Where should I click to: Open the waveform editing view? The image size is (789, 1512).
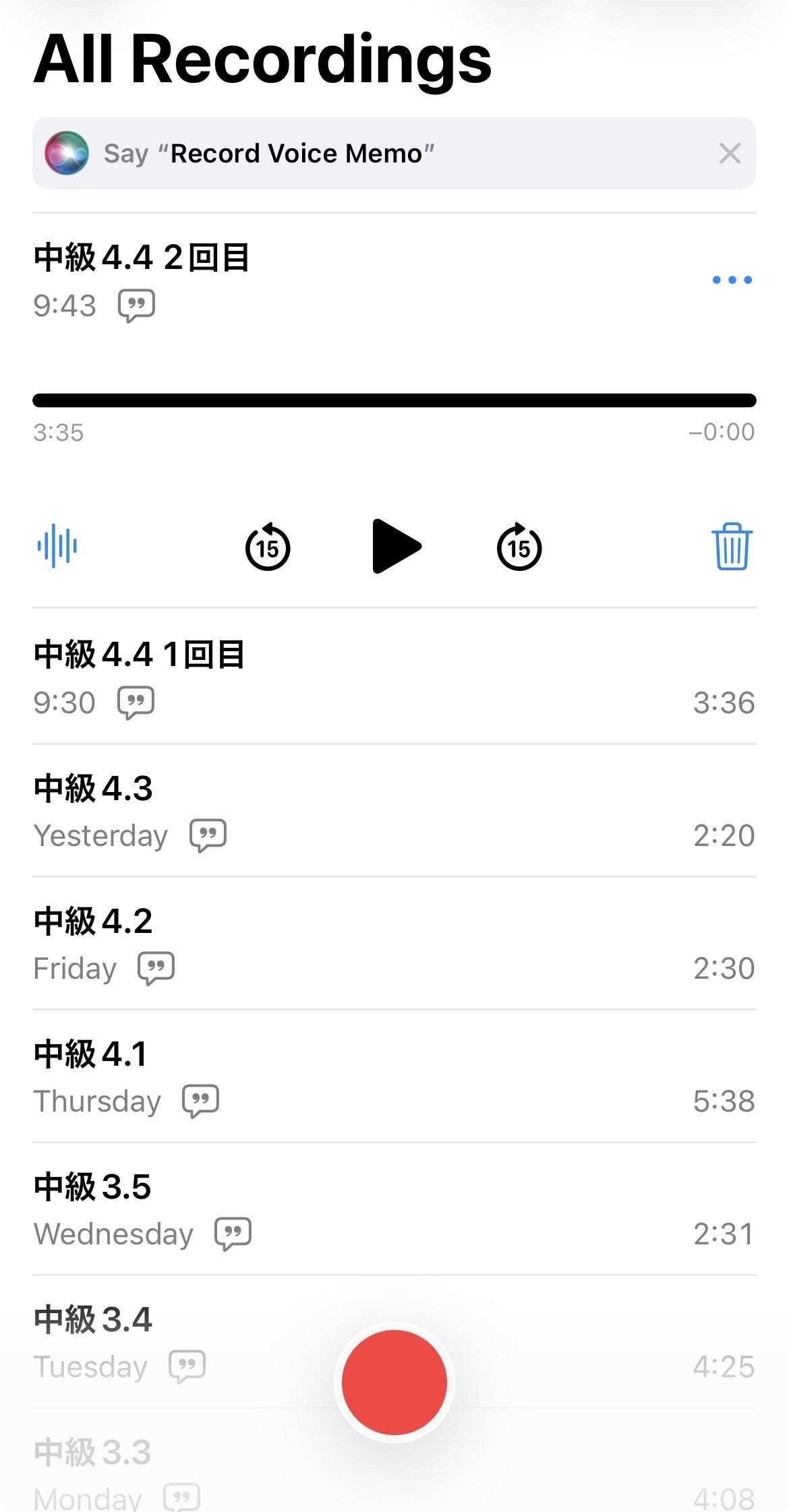(x=57, y=546)
